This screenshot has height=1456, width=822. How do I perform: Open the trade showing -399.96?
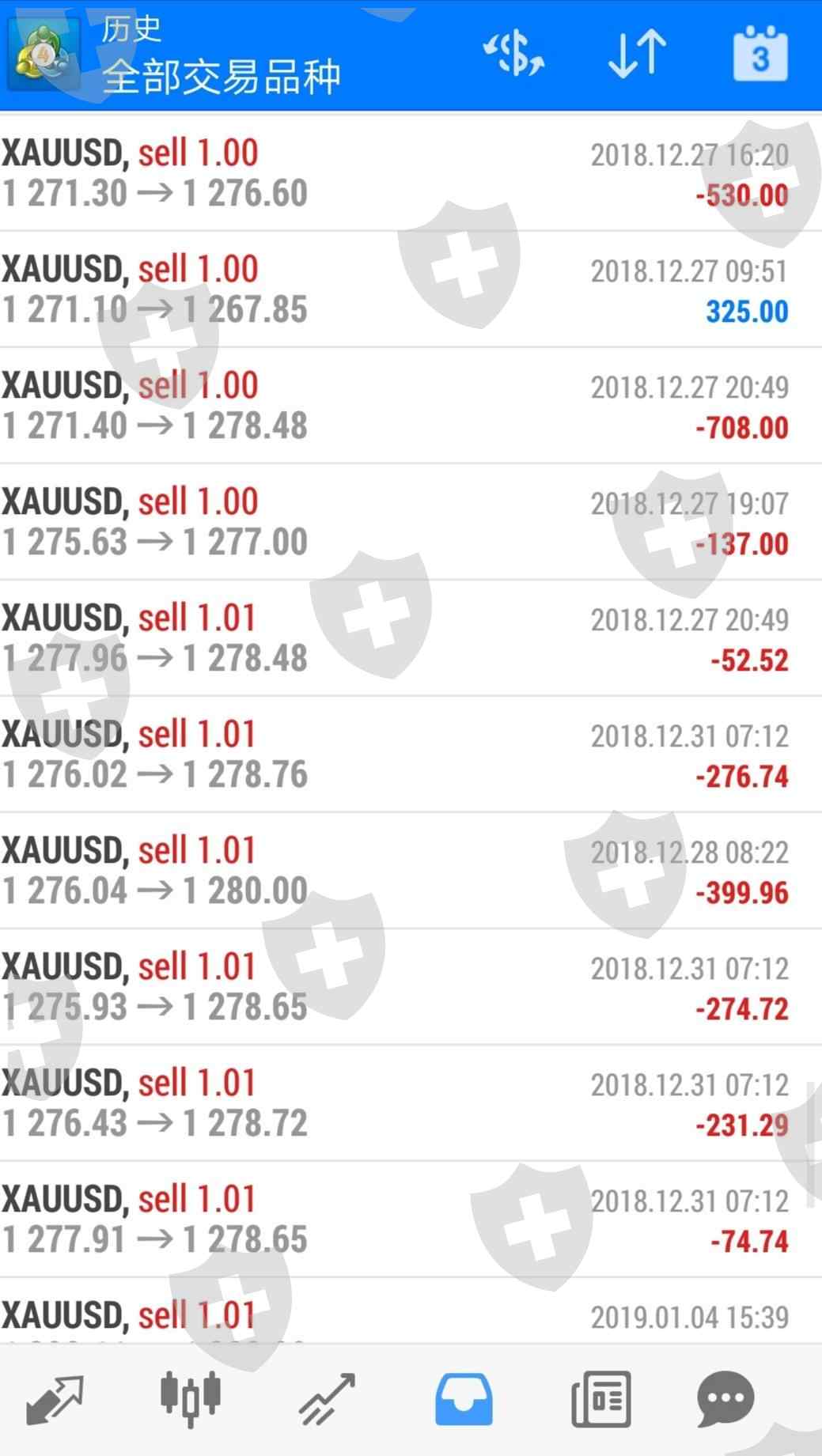[396, 871]
